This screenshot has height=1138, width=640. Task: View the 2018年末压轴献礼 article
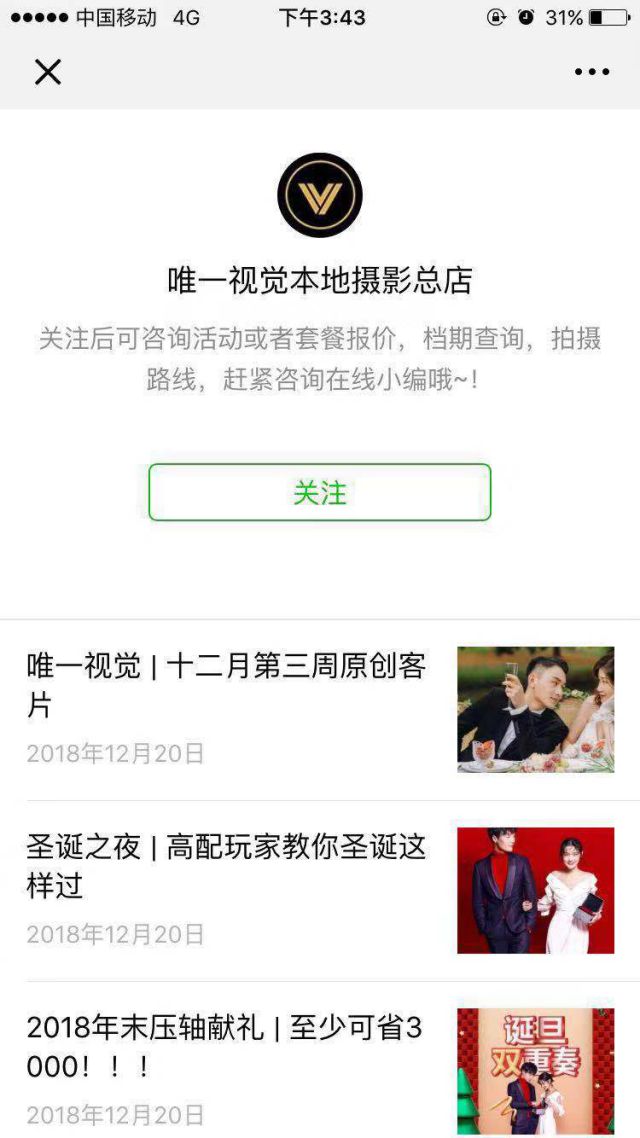(x=227, y=1046)
